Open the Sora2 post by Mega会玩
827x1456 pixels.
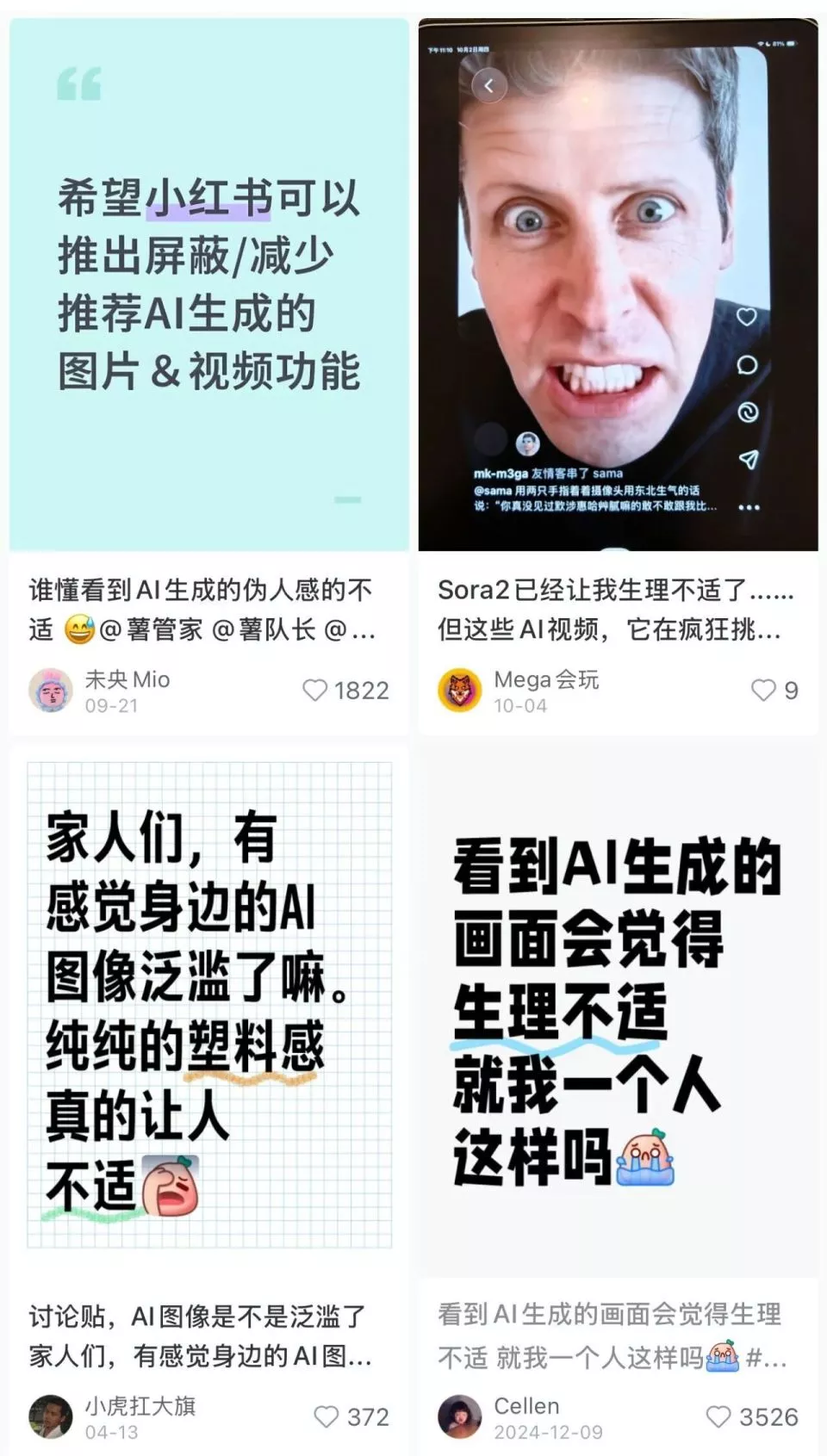tap(618, 284)
